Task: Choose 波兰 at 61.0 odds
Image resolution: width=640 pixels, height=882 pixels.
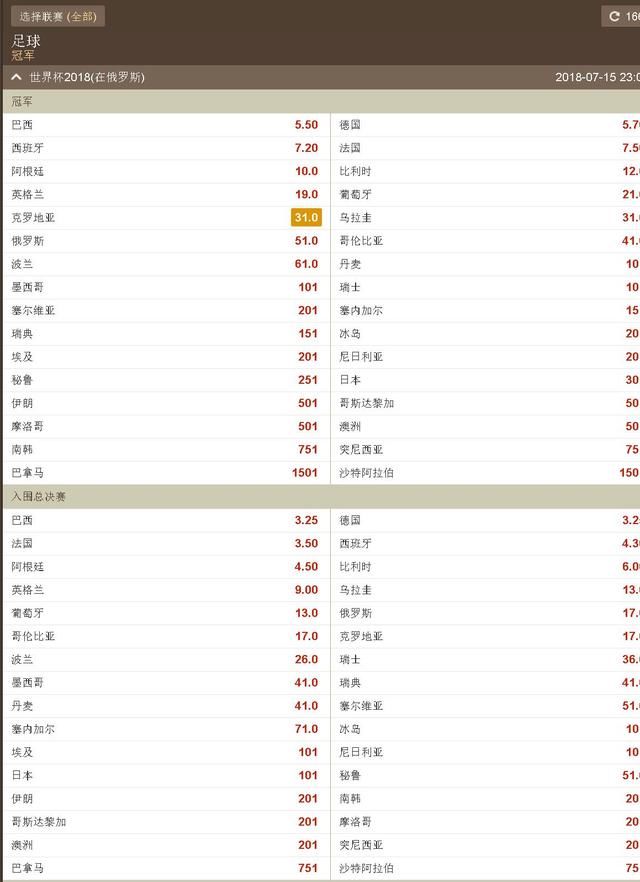Action: click(306, 264)
